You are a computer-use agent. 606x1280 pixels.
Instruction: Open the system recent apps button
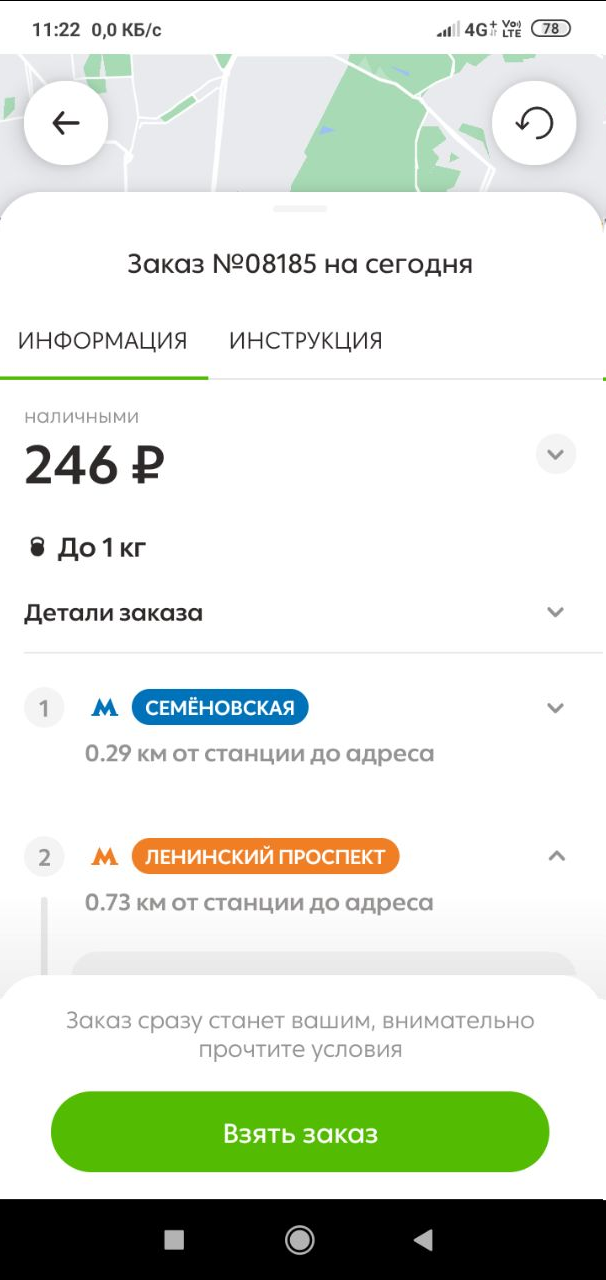tap(174, 1240)
